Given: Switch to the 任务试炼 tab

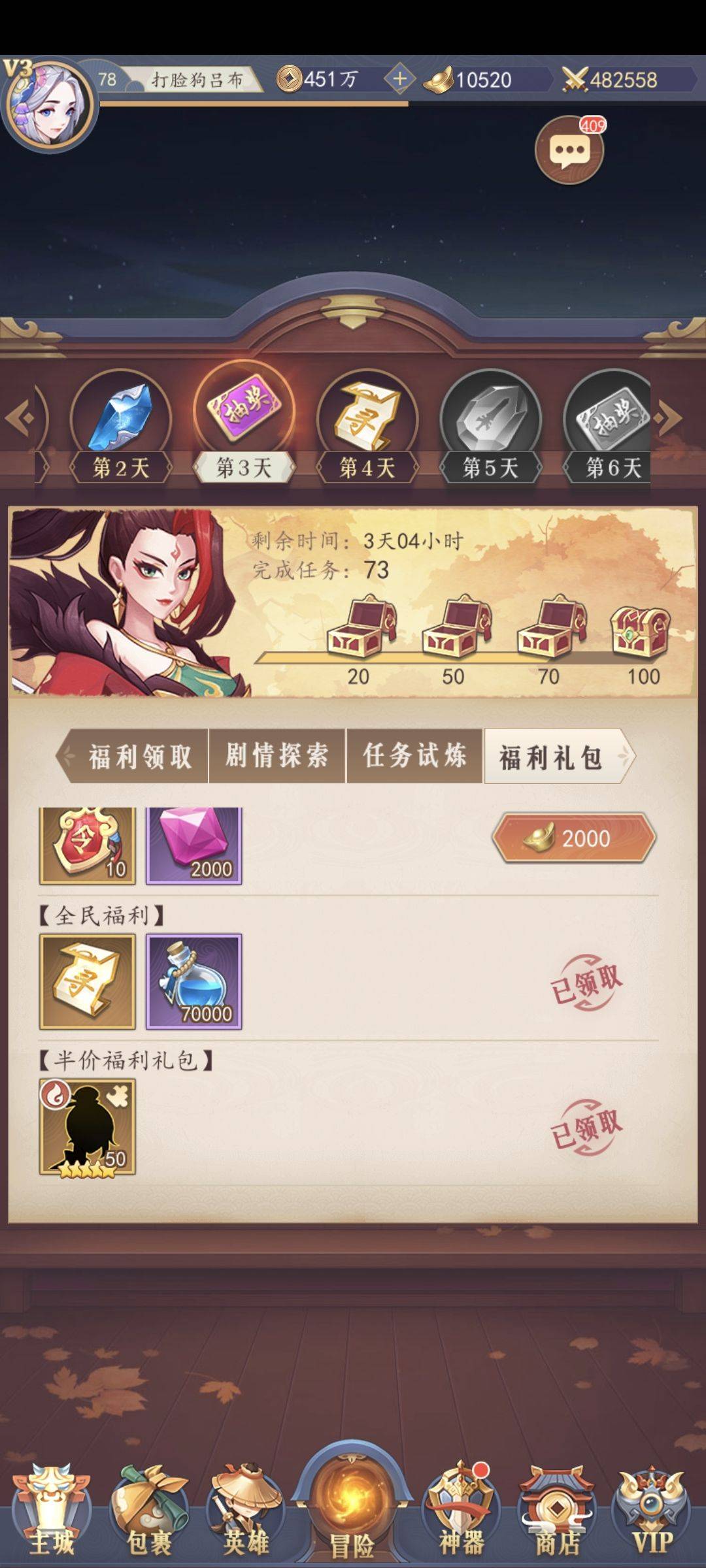Looking at the screenshot, I should pos(414,756).
